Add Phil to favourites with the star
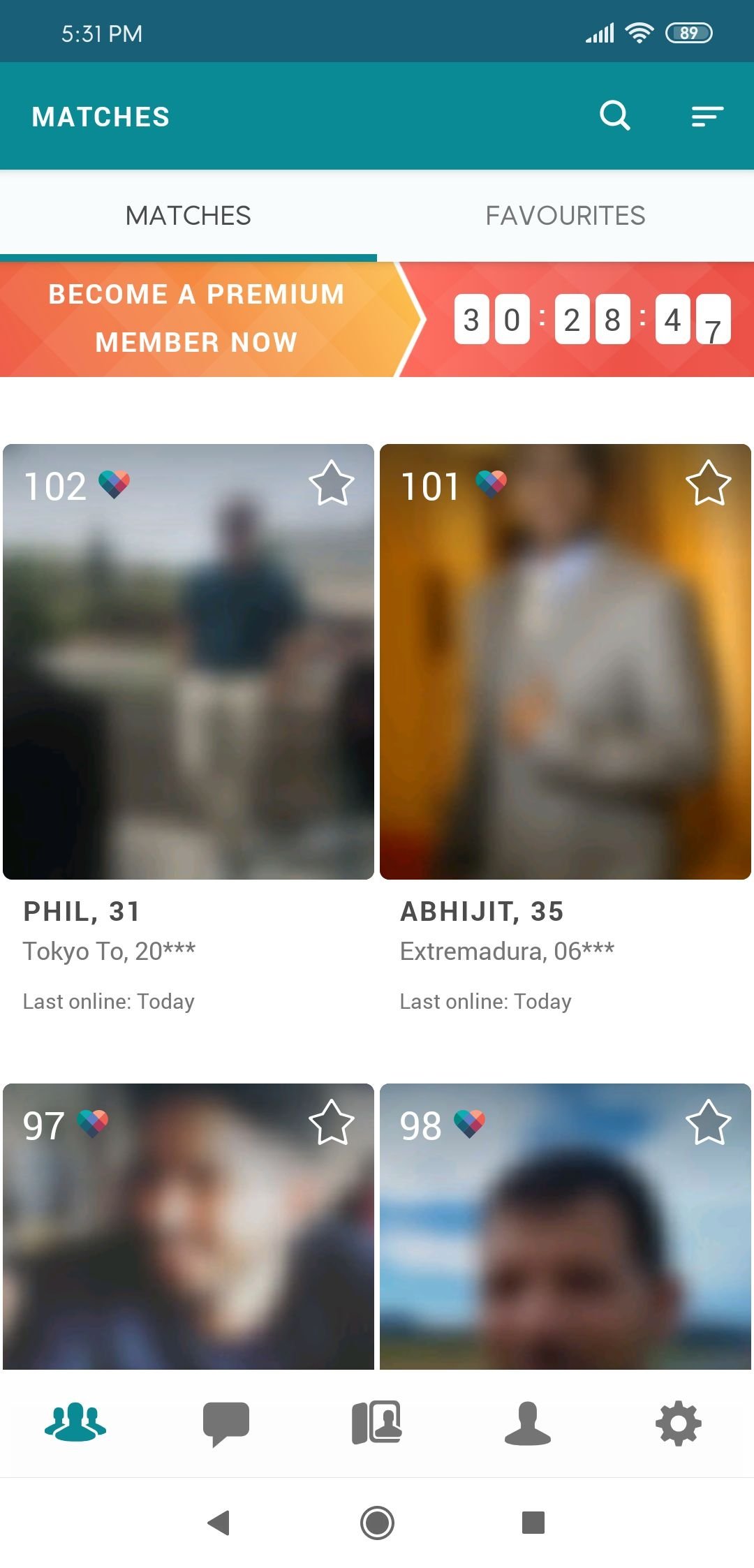This screenshot has width=754, height=1568. [332, 483]
